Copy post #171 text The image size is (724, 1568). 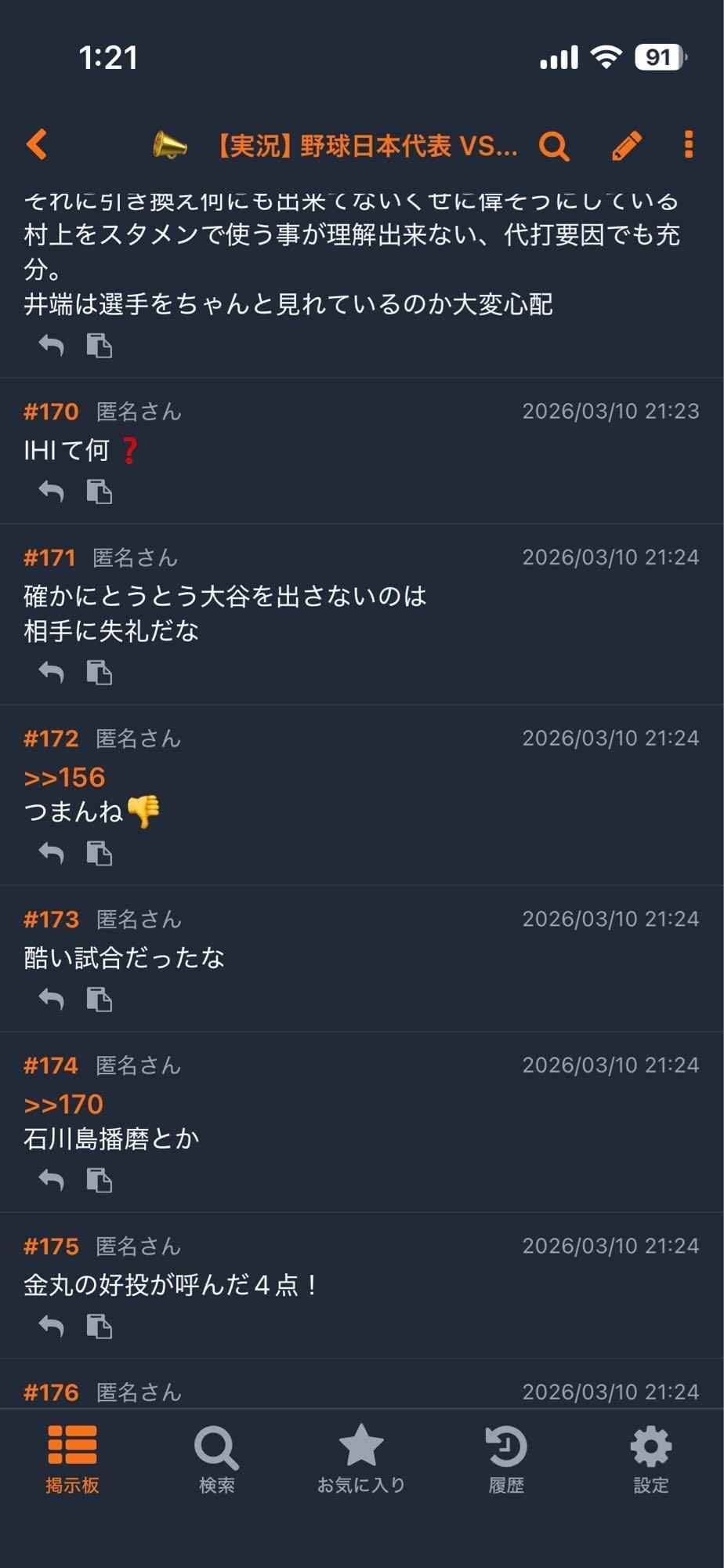pyautogui.click(x=100, y=673)
